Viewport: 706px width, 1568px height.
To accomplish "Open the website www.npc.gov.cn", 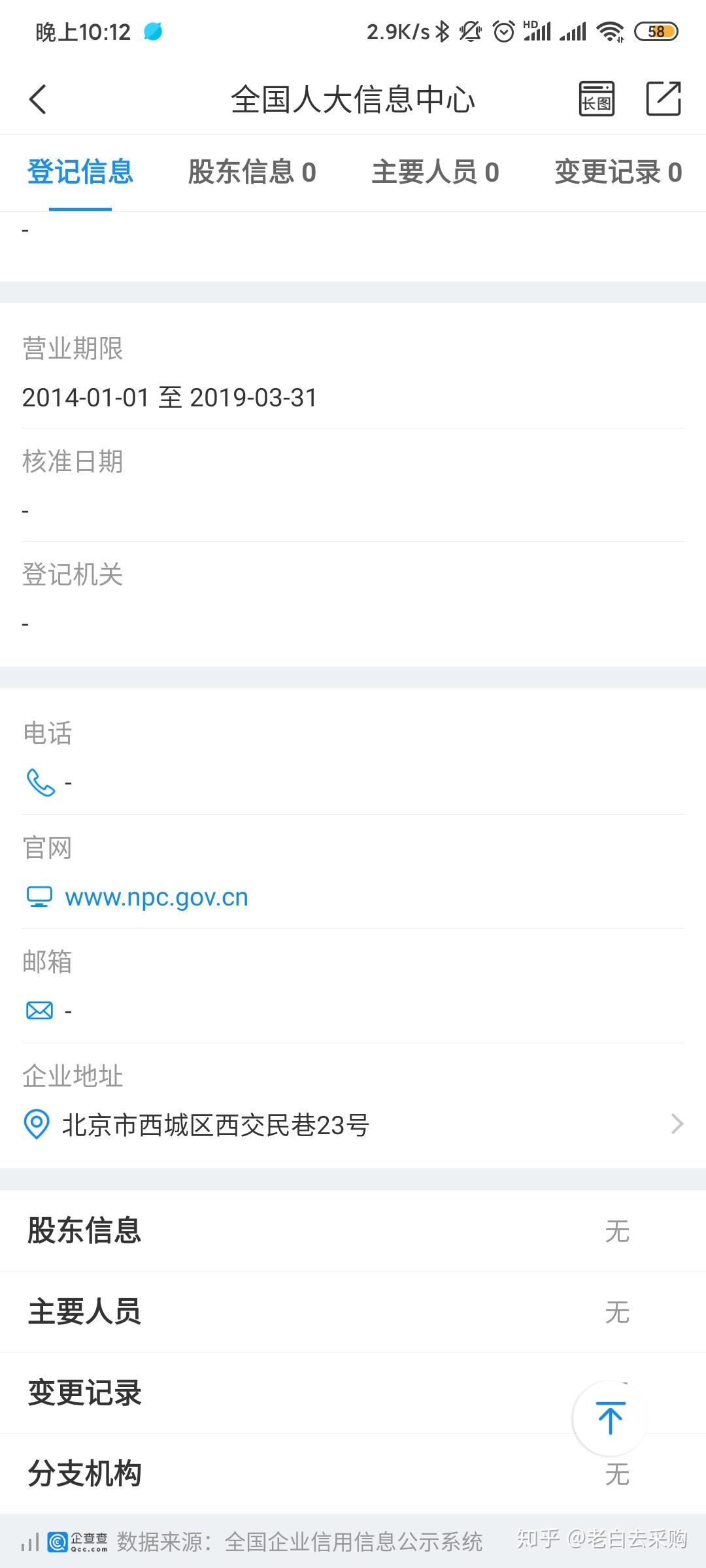I will coord(156,897).
